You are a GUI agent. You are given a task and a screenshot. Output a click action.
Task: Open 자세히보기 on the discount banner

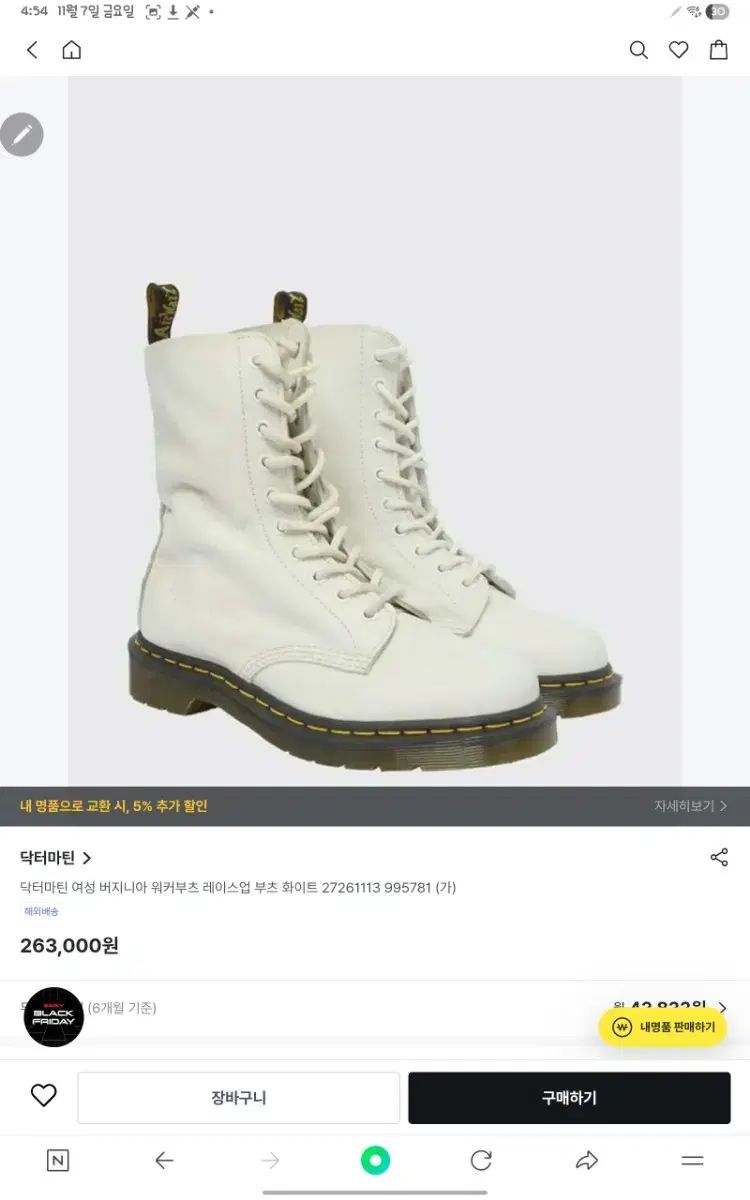688,805
